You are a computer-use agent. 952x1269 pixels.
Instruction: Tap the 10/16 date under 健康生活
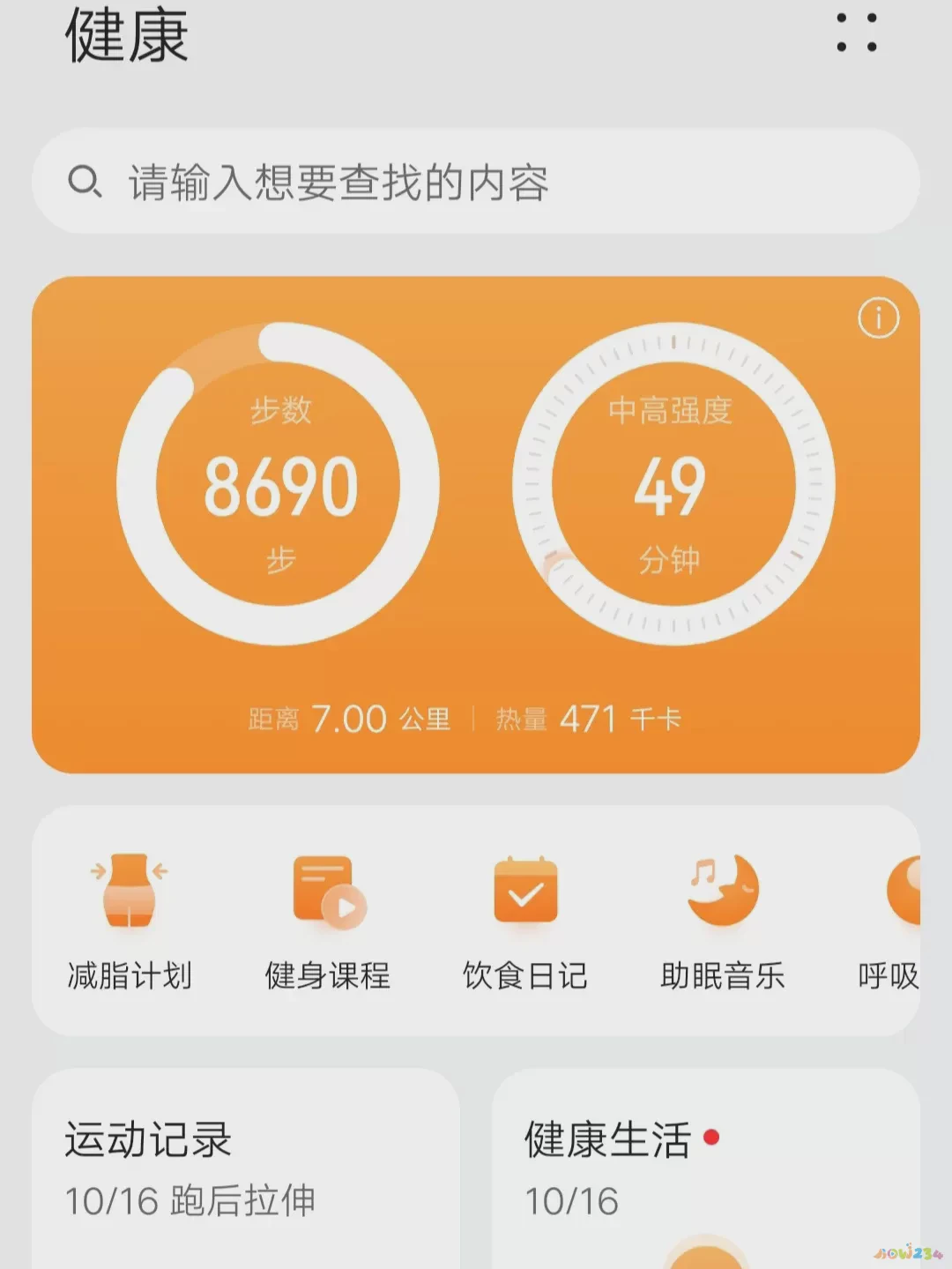567,1198
